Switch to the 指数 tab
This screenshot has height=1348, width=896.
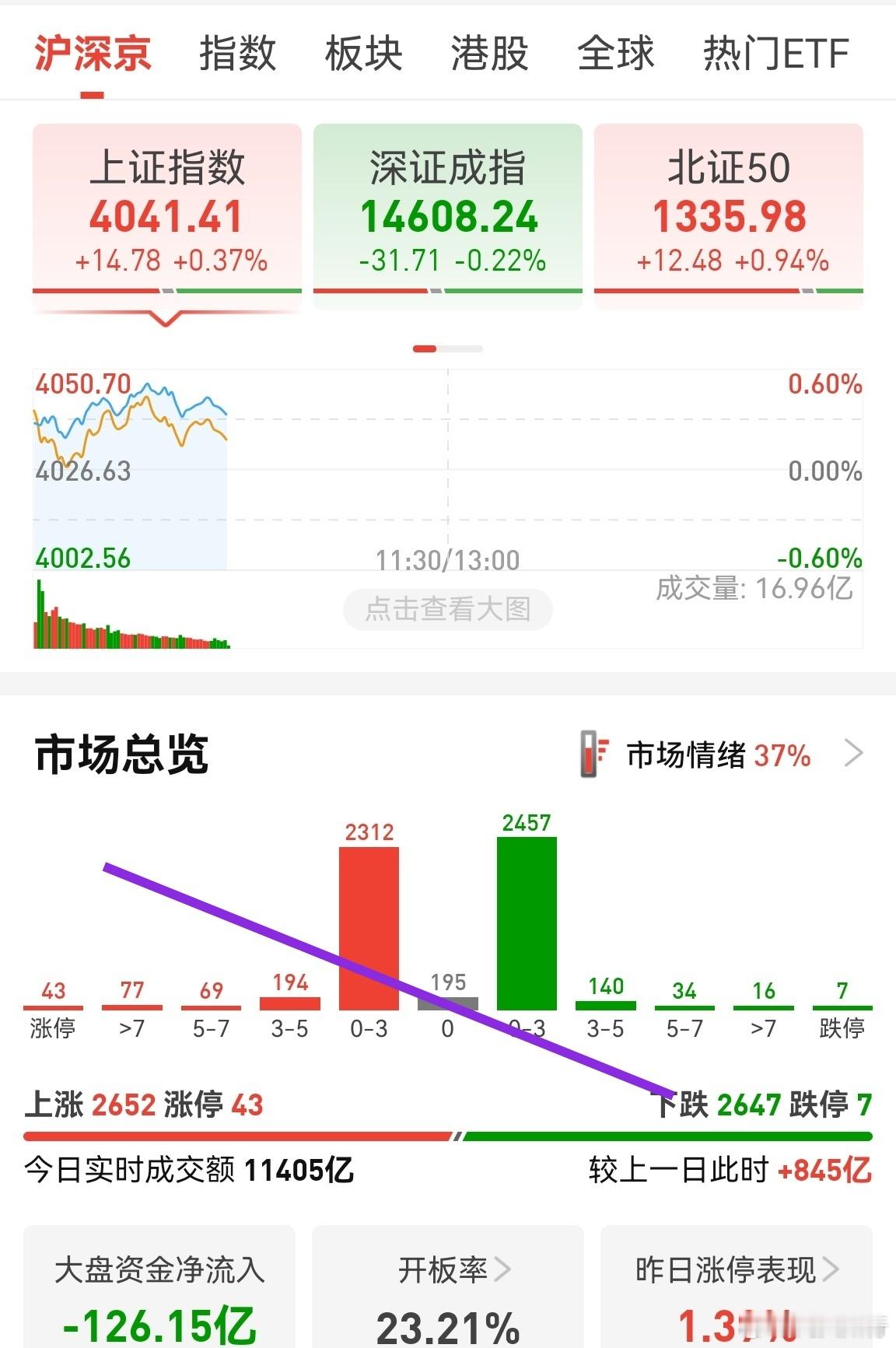(x=237, y=53)
